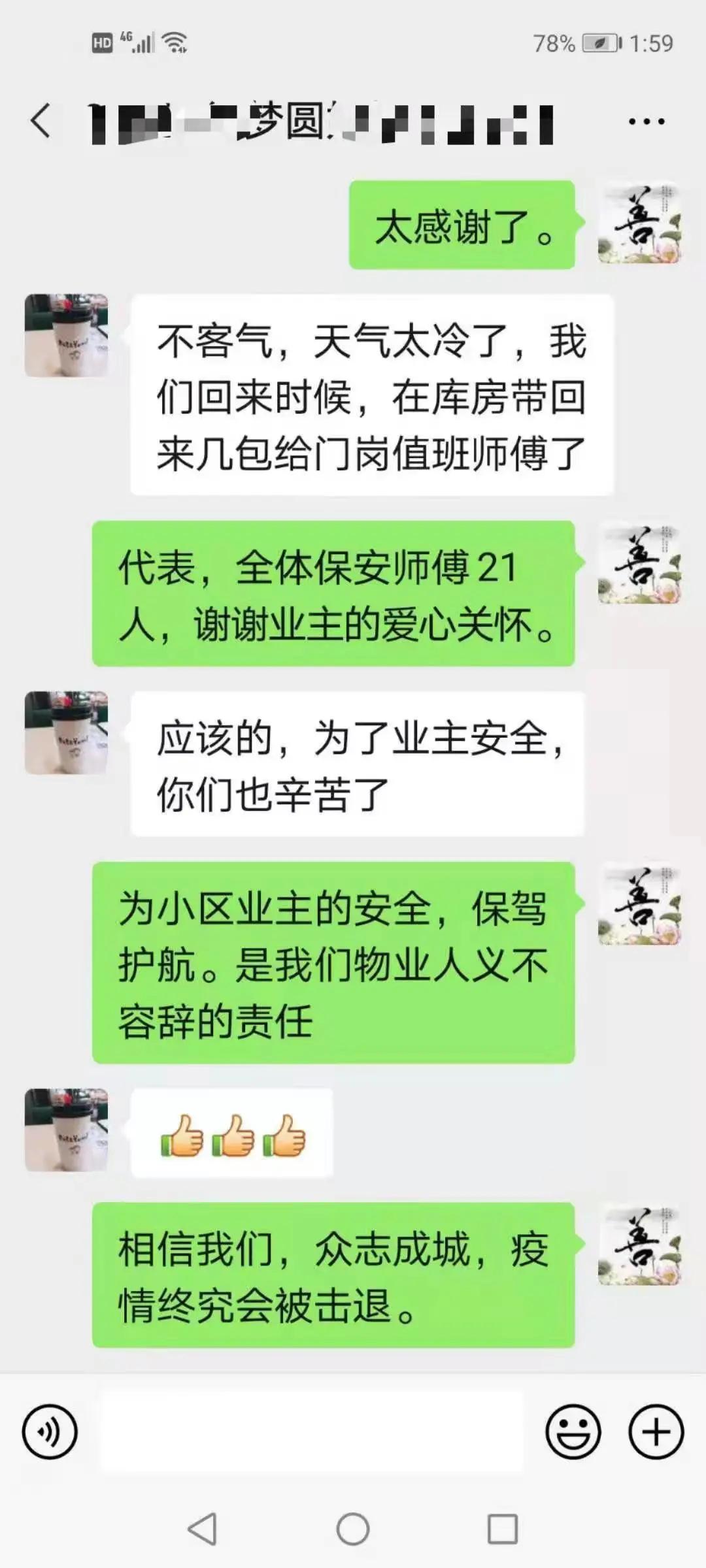
Task: Open the plus attachment menu
Action: click(656, 1431)
